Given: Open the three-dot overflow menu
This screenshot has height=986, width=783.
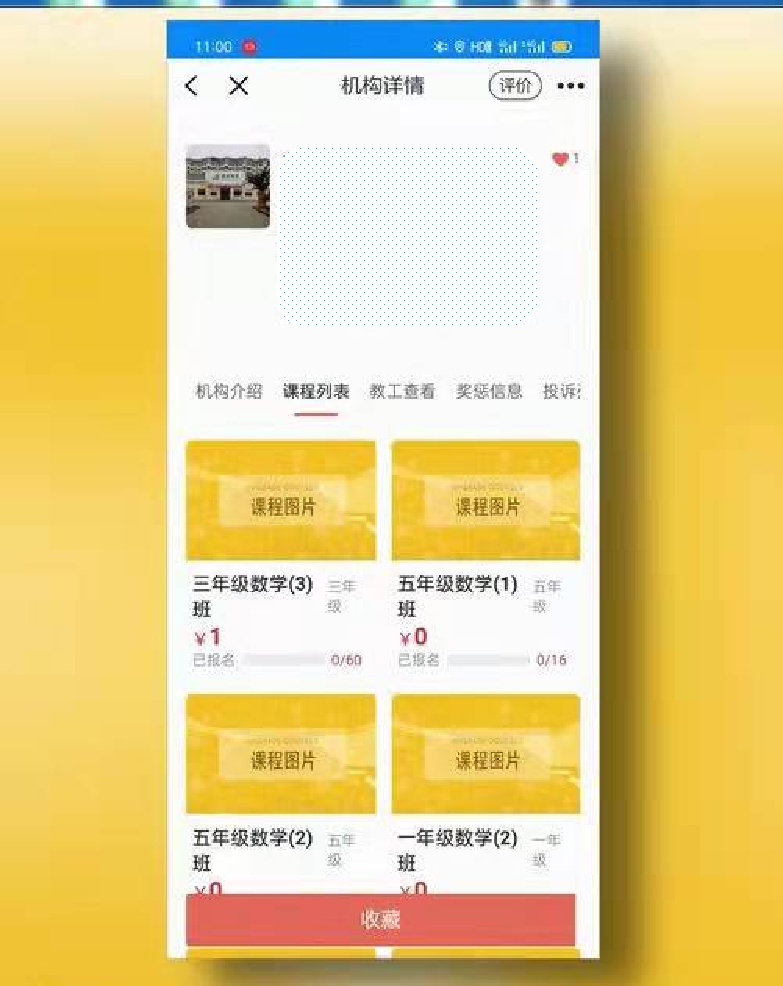Looking at the screenshot, I should coord(571,87).
